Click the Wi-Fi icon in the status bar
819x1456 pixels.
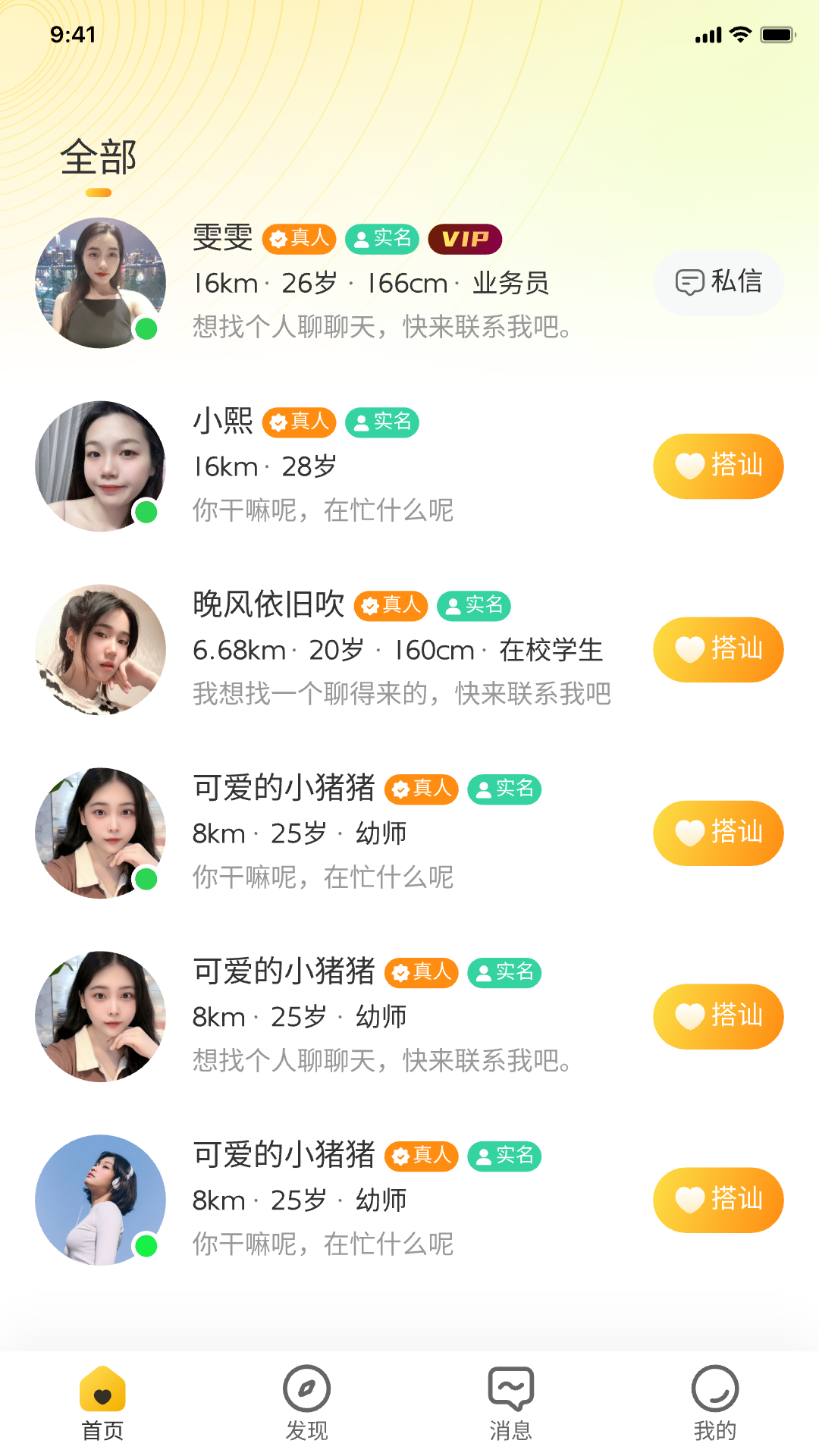tap(739, 33)
